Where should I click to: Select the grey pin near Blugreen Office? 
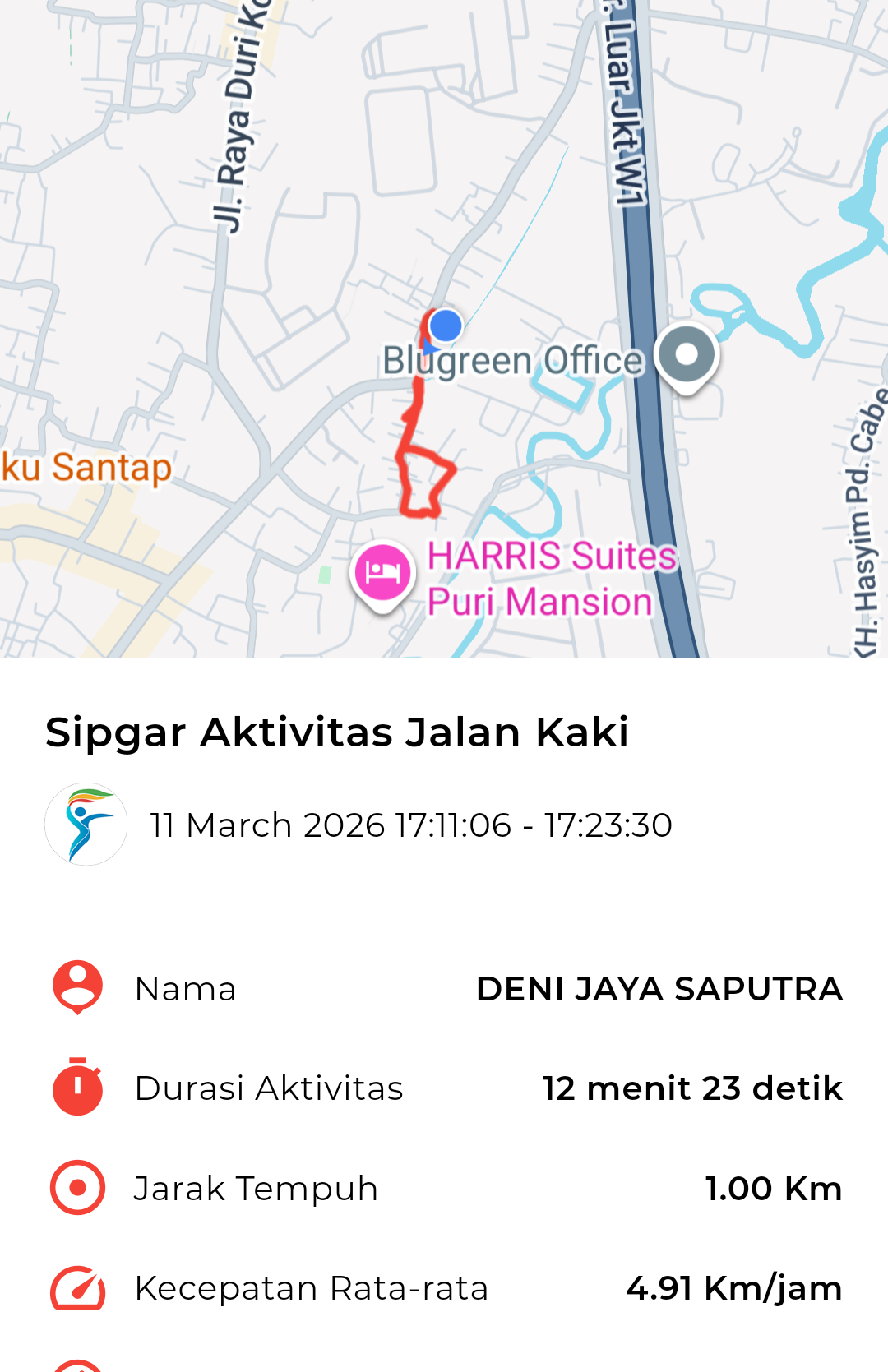(x=687, y=356)
